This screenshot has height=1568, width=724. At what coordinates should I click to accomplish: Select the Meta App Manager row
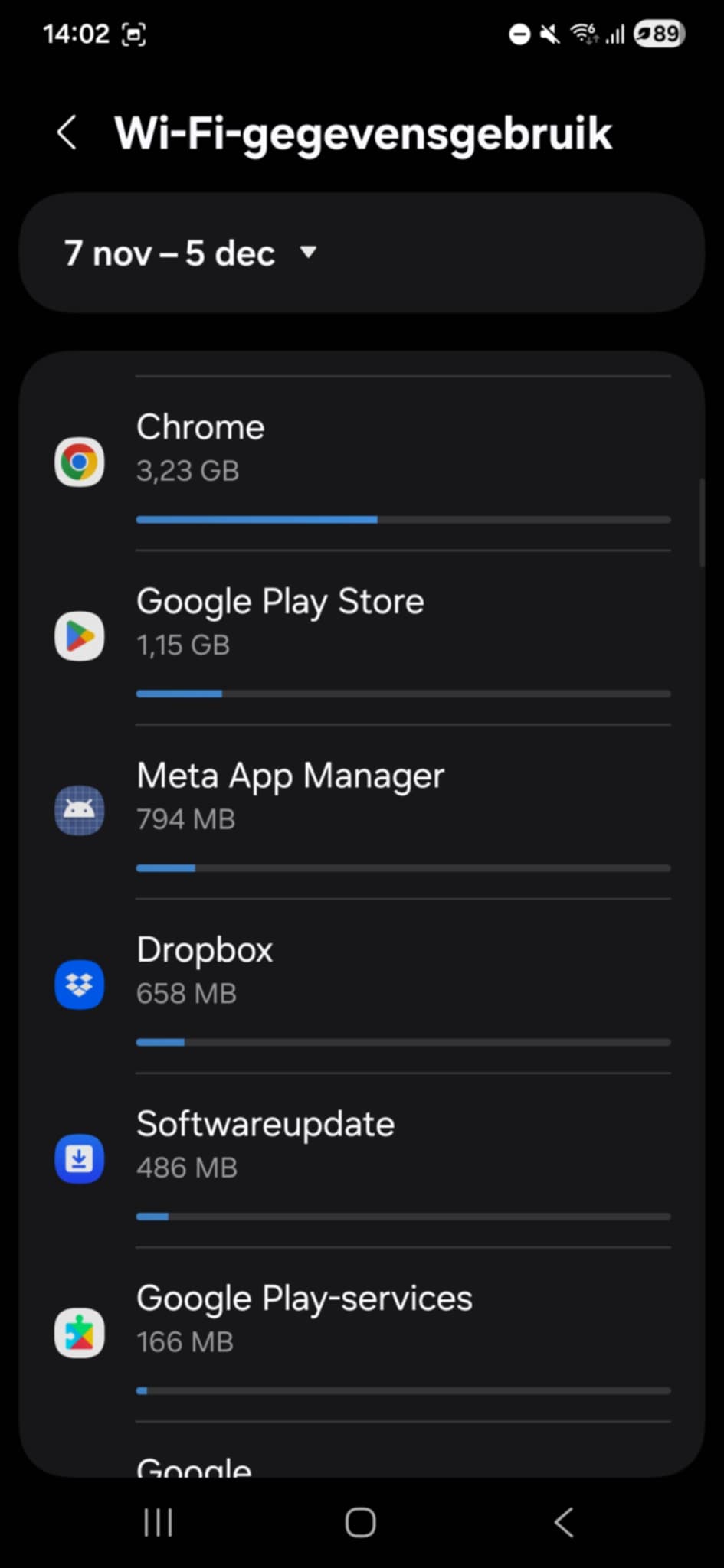[x=362, y=812]
